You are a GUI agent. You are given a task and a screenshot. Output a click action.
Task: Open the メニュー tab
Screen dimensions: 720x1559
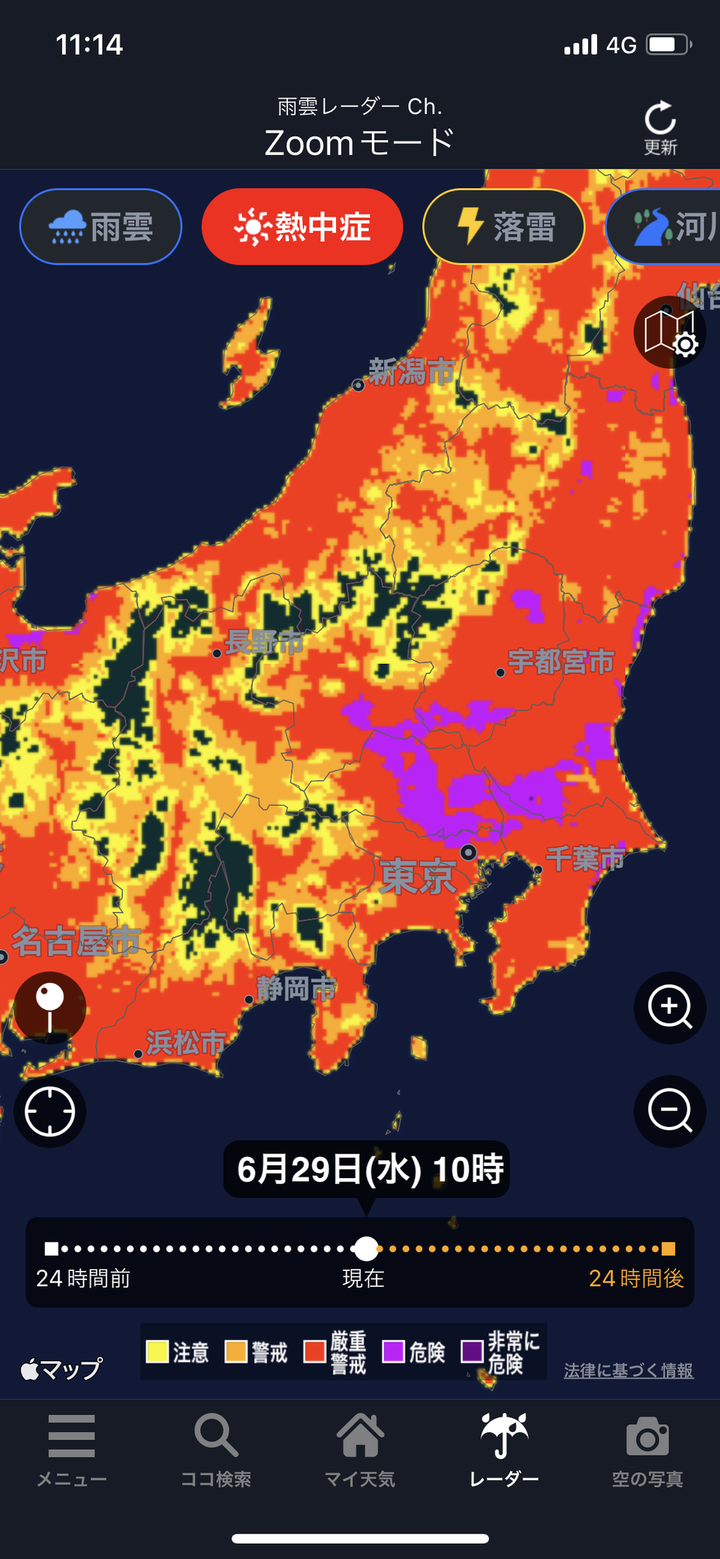pyautogui.click(x=71, y=1450)
